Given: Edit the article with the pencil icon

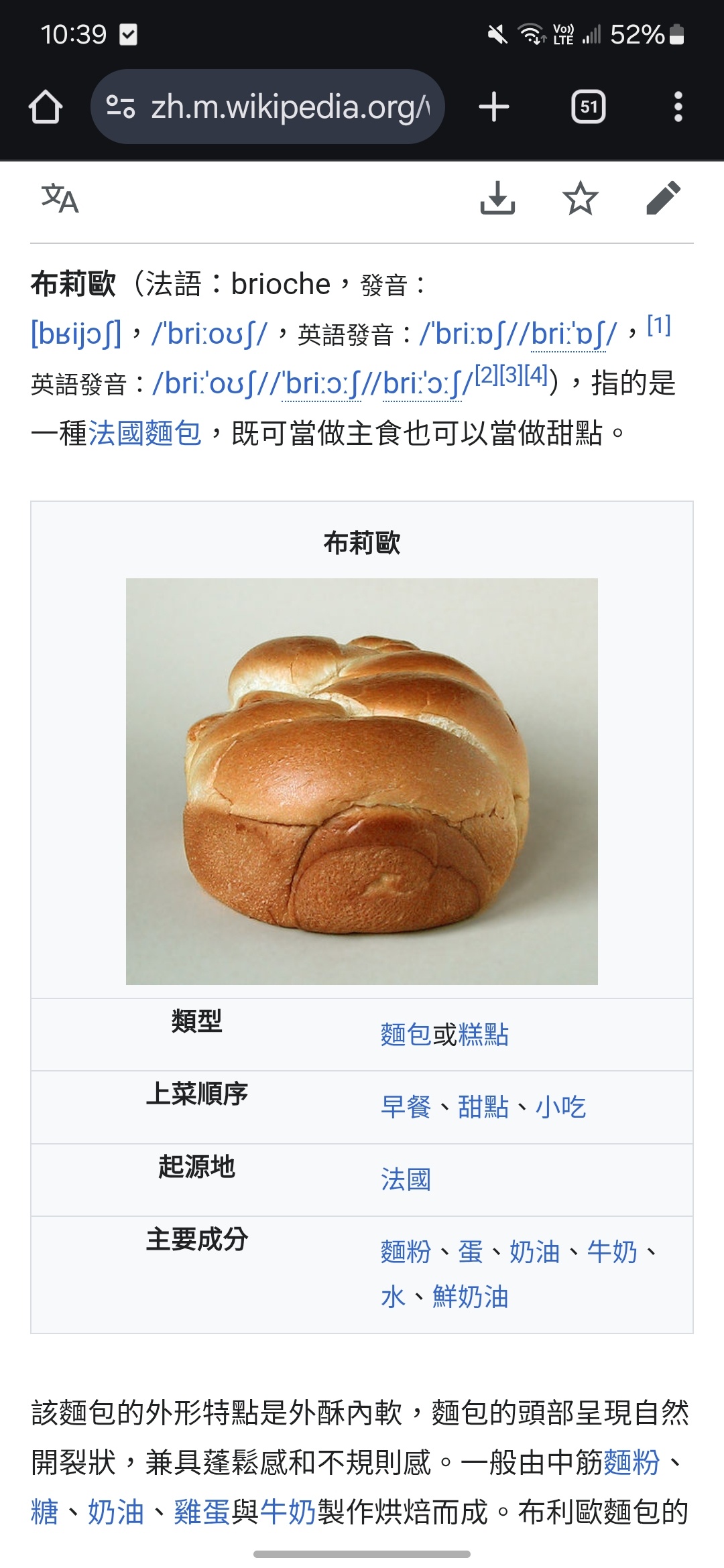Looking at the screenshot, I should point(663,198).
